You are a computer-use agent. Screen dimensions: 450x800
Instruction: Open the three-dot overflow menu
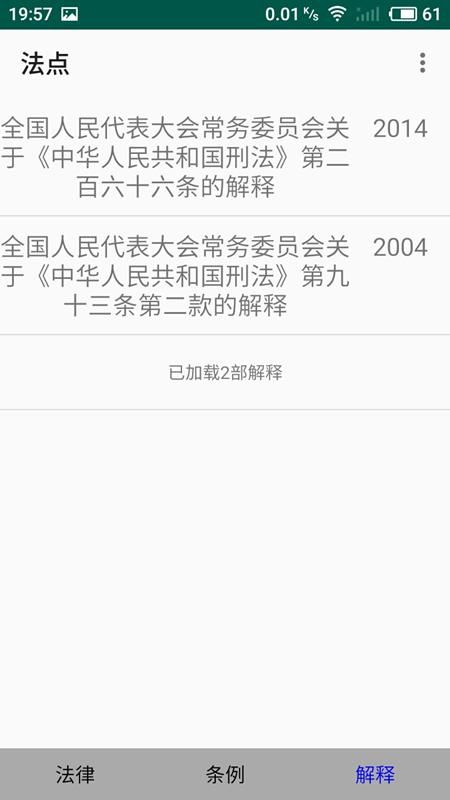[422, 63]
